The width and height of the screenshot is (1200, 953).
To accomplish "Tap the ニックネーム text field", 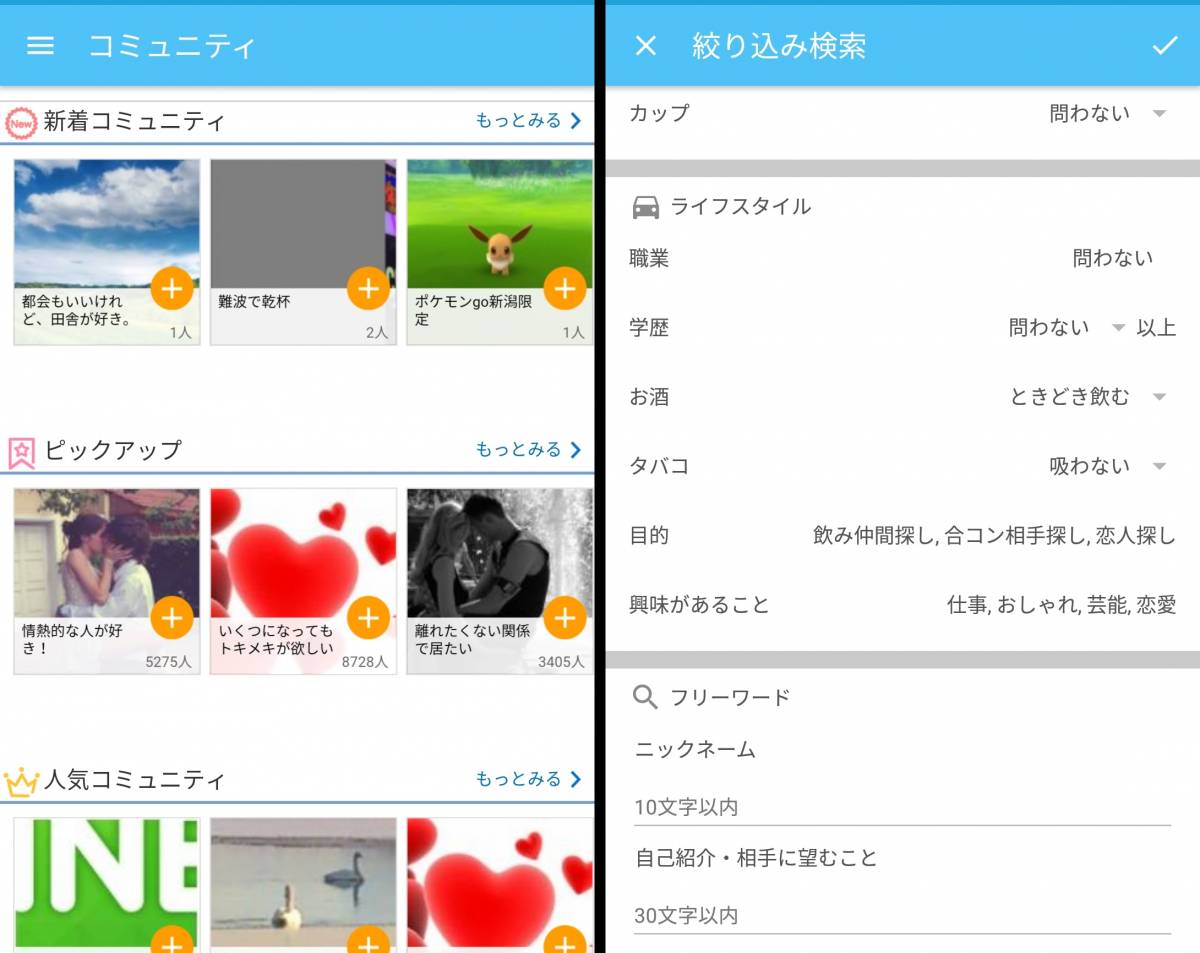I will (900, 807).
